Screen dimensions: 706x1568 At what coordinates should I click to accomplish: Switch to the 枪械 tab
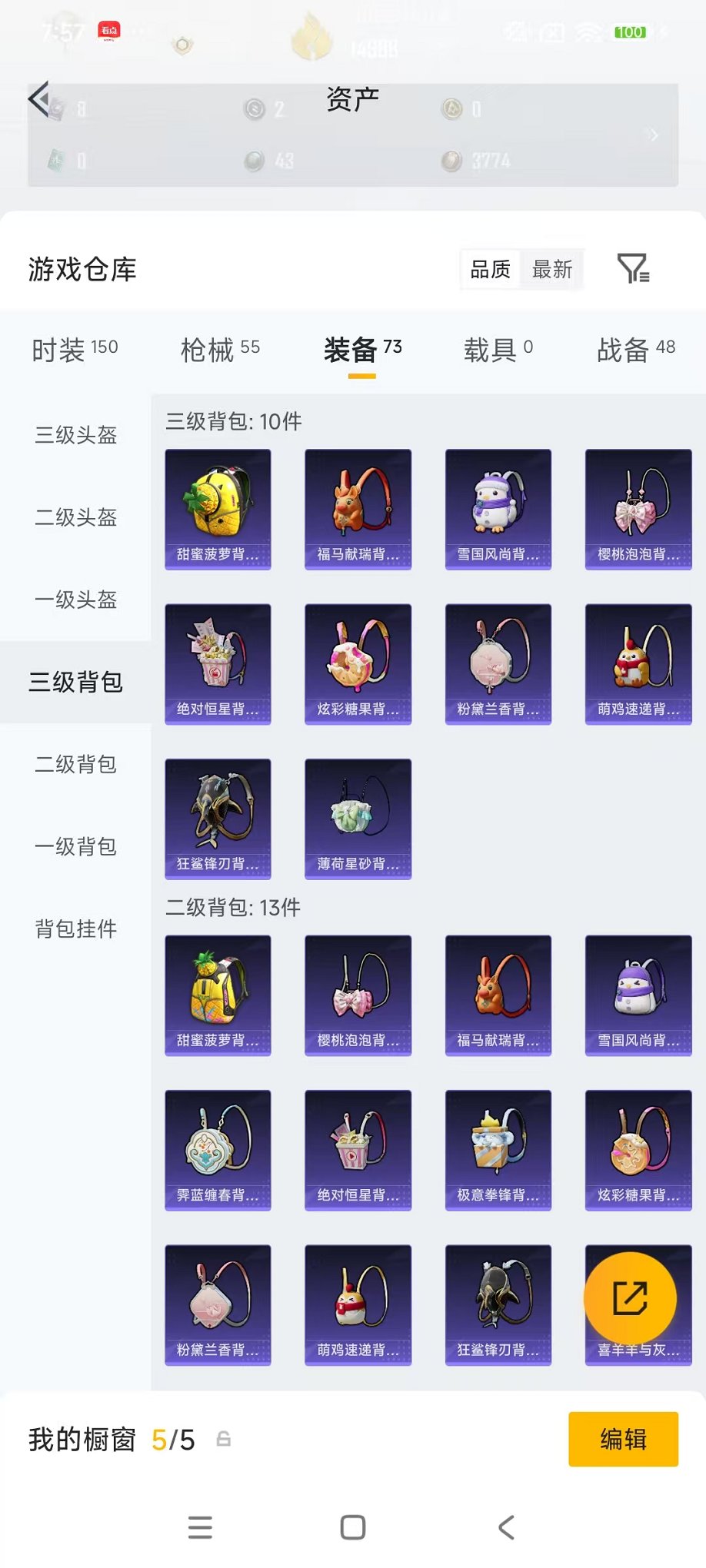tap(220, 349)
